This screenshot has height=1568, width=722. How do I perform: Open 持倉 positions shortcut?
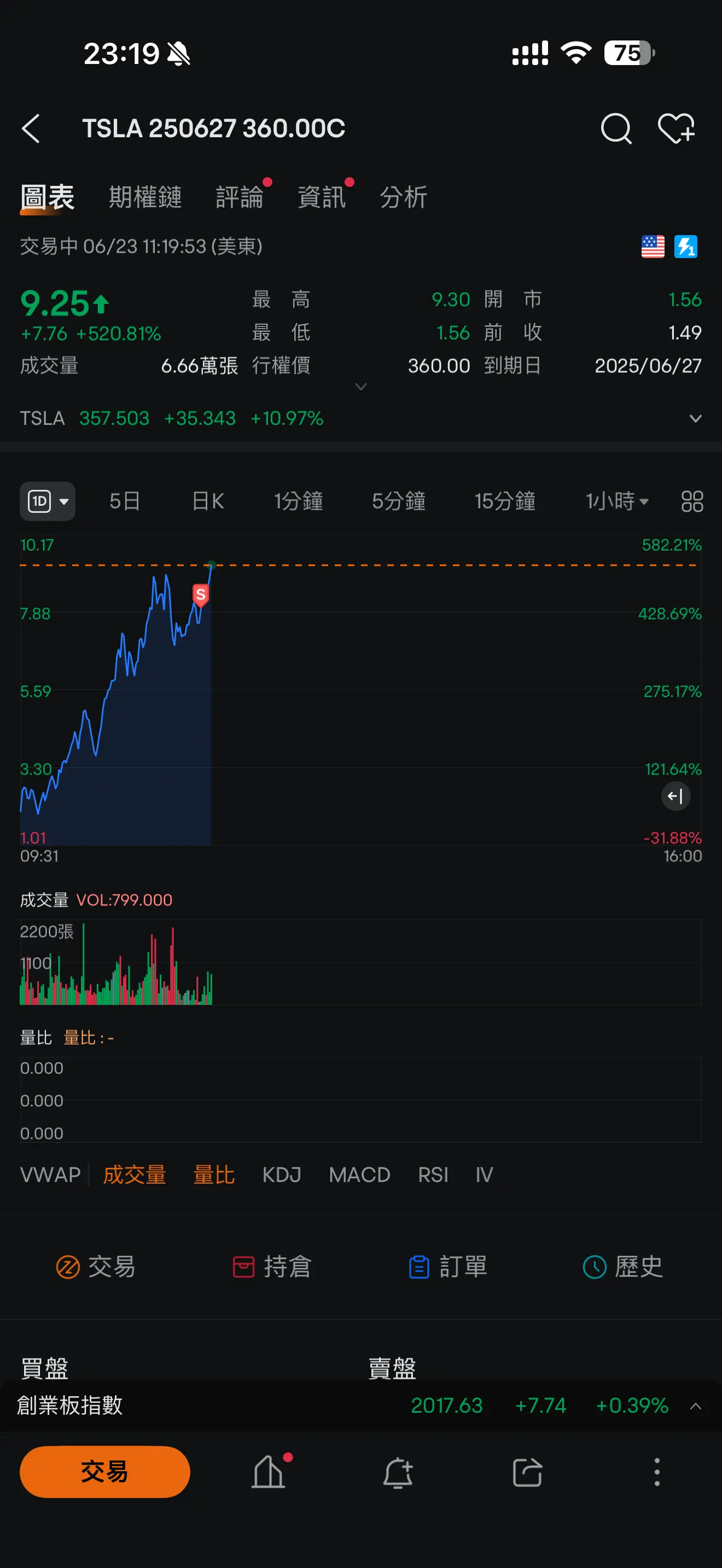272,1267
